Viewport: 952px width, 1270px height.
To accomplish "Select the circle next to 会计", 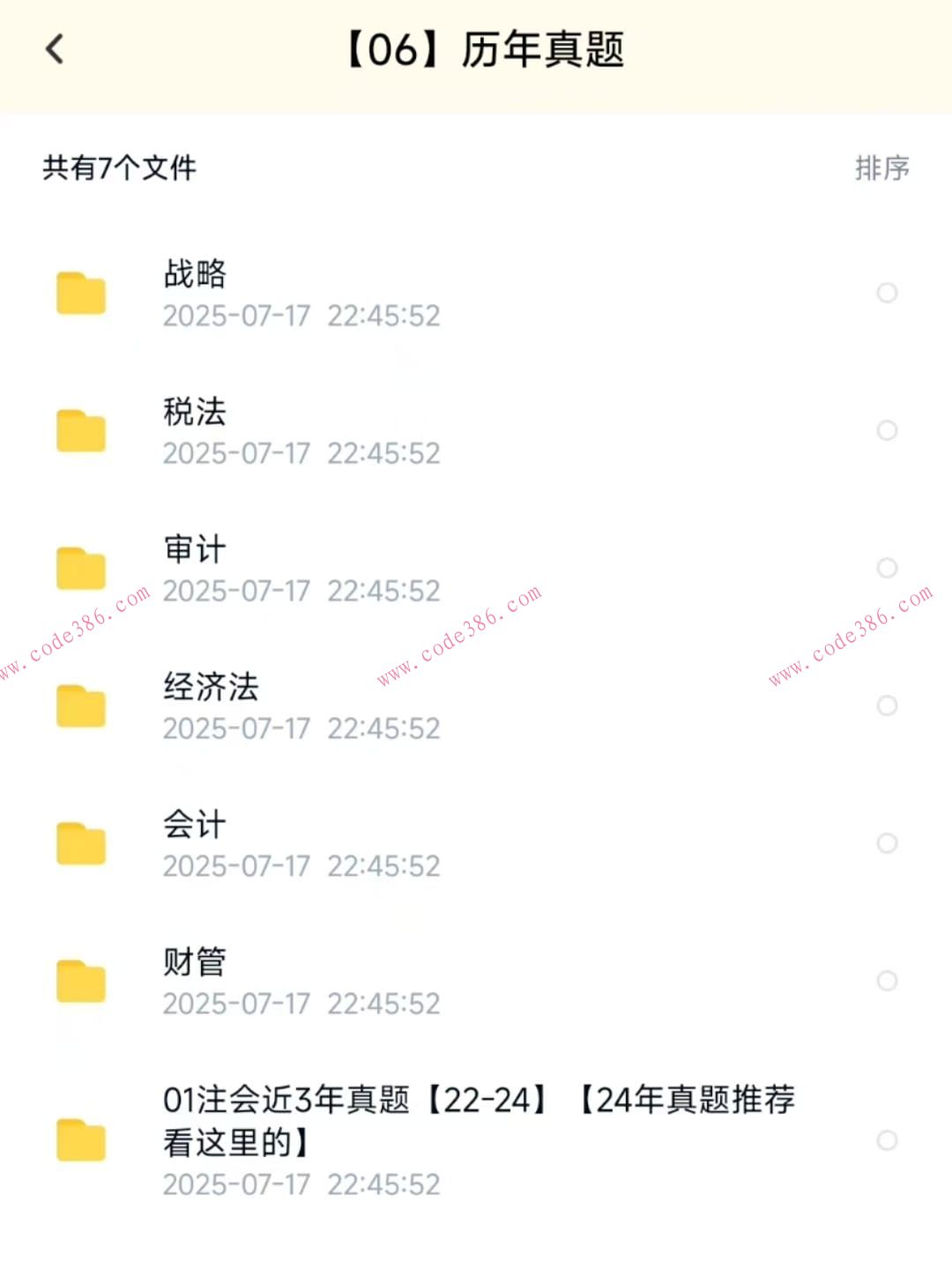I will click(x=887, y=843).
